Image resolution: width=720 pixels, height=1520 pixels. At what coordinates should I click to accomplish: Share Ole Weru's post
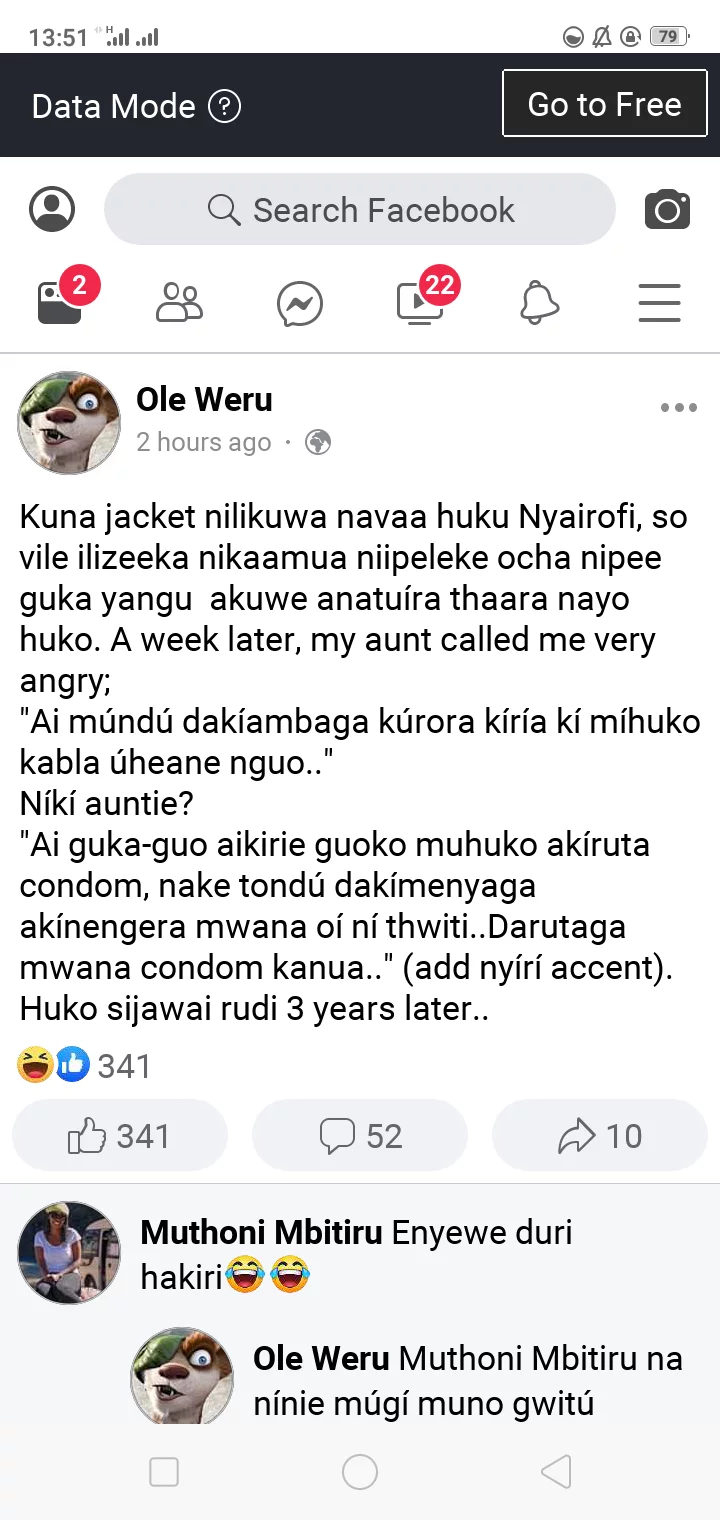[600, 1136]
